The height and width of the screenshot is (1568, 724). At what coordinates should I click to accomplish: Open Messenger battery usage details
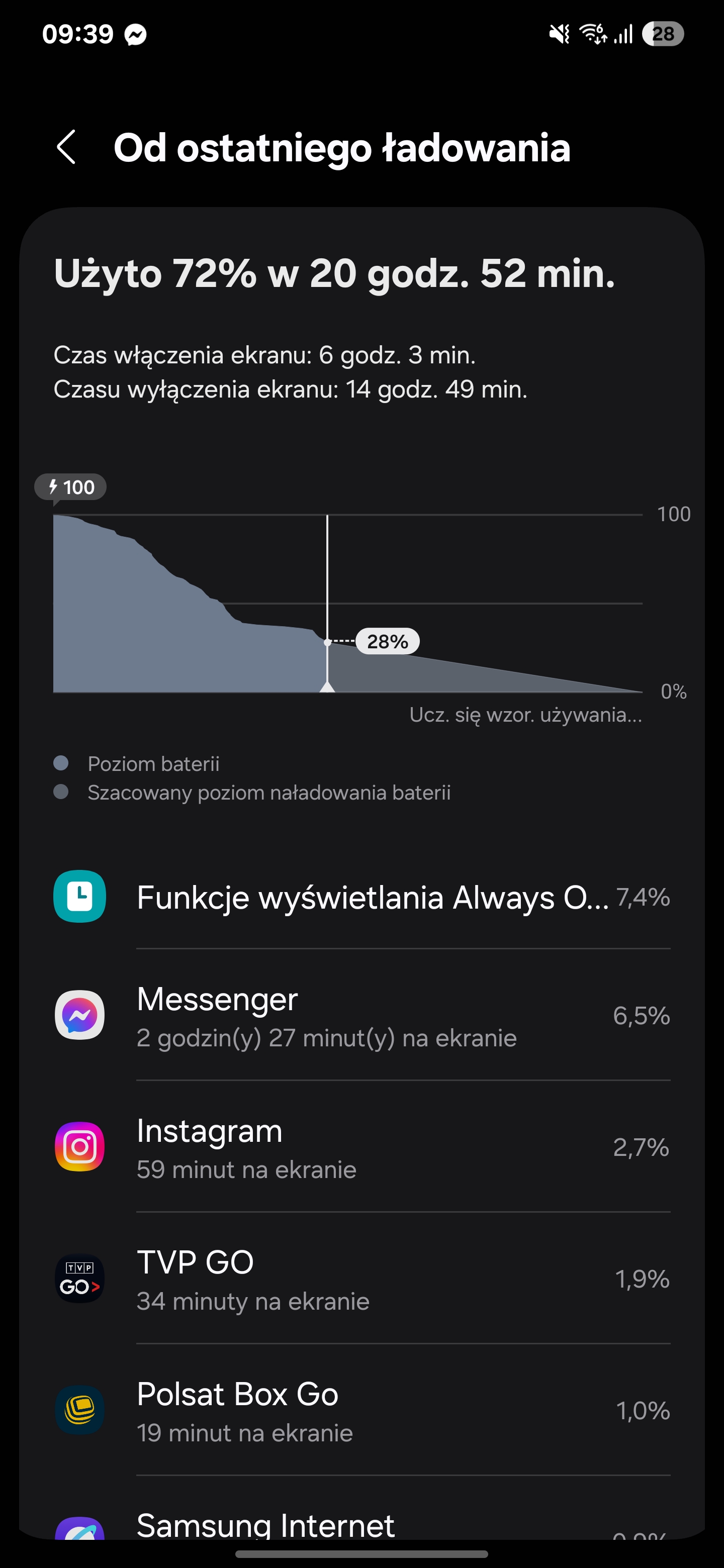[x=361, y=1015]
